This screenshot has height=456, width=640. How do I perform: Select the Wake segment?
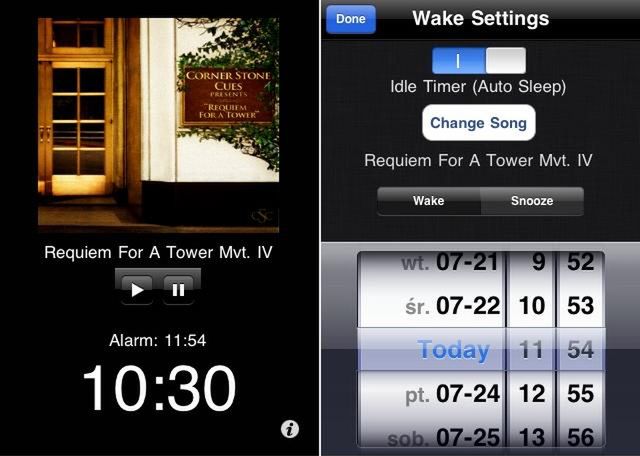pos(429,201)
